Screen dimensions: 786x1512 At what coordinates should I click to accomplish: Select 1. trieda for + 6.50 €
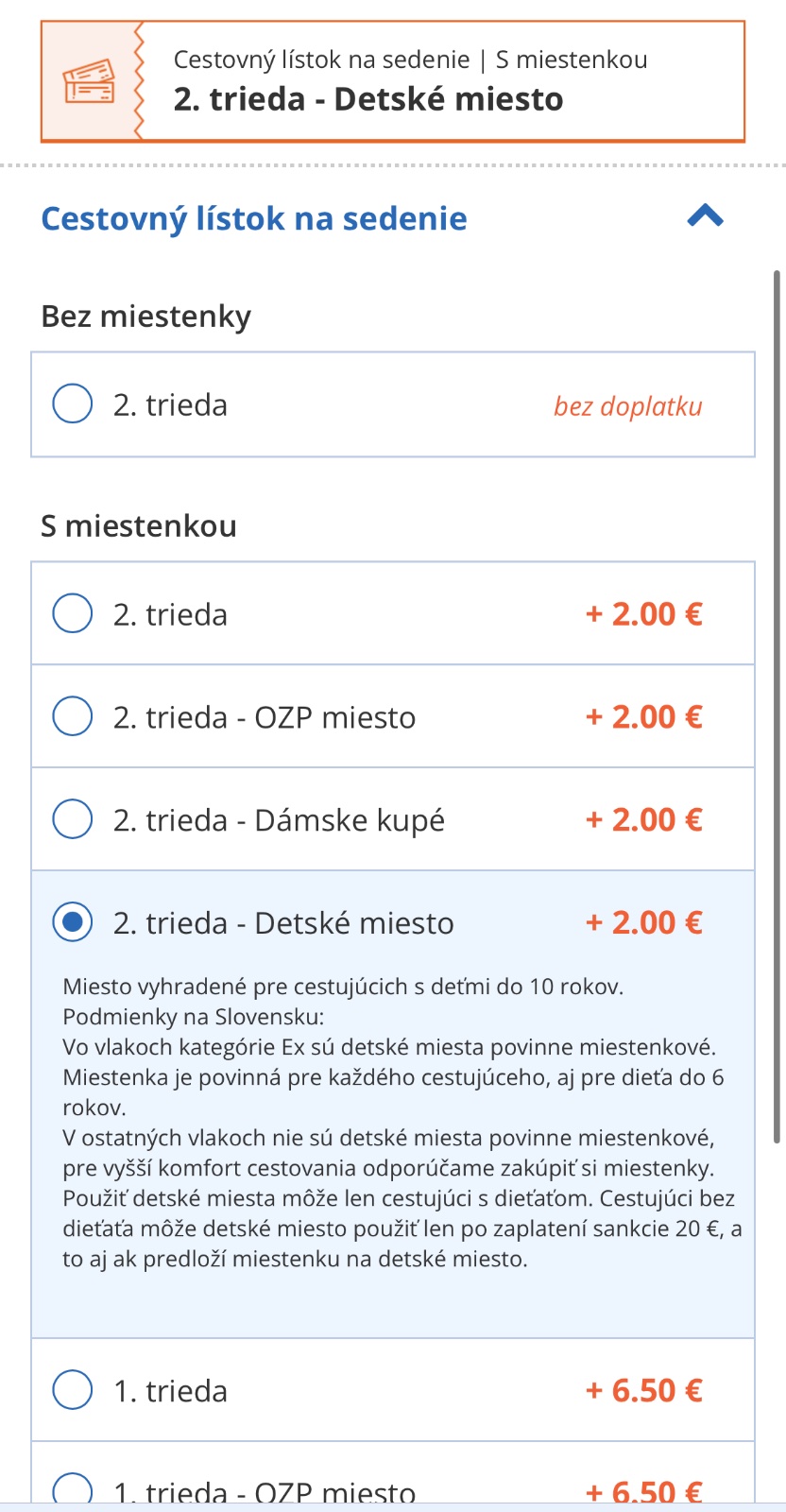tap(393, 1390)
